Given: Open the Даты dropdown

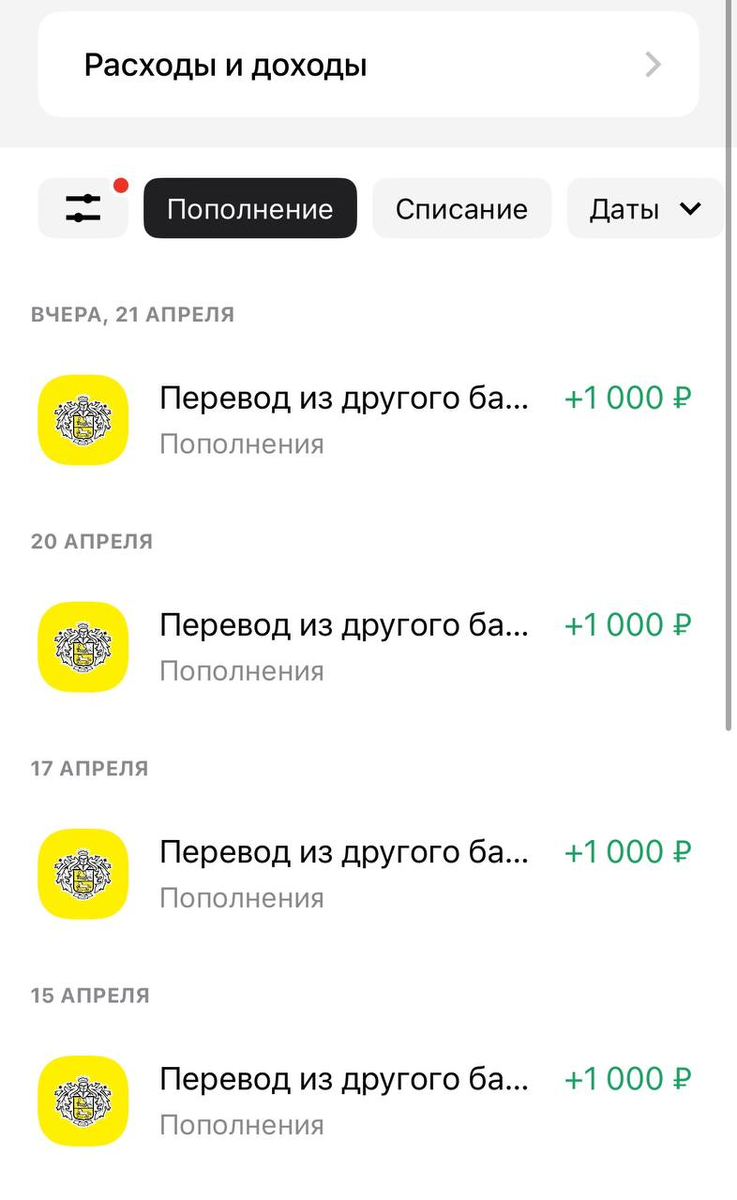Looking at the screenshot, I should click(x=644, y=208).
